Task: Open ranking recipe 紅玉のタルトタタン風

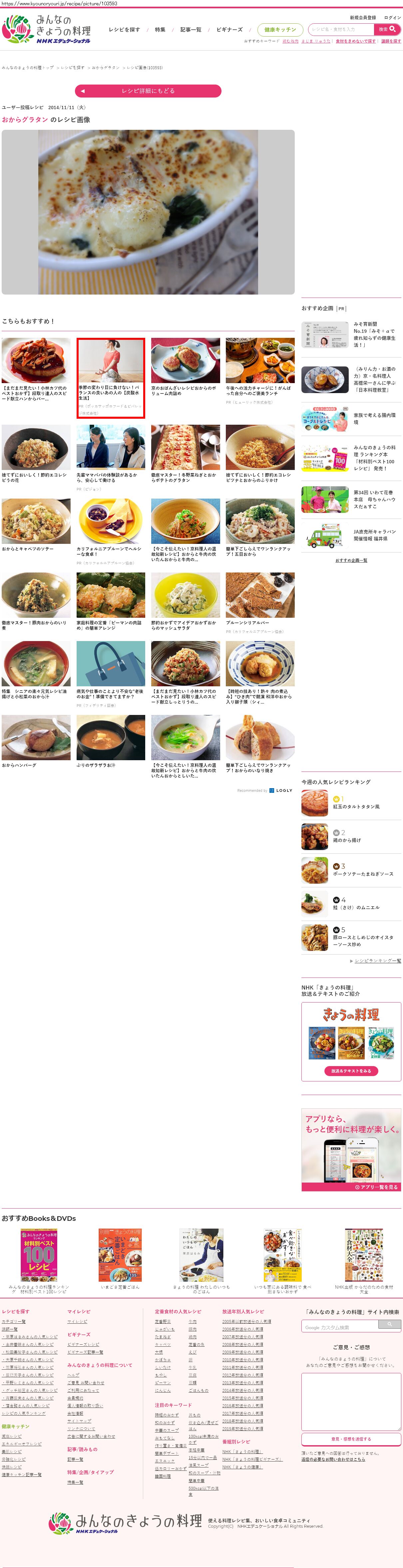Action: 355,806
